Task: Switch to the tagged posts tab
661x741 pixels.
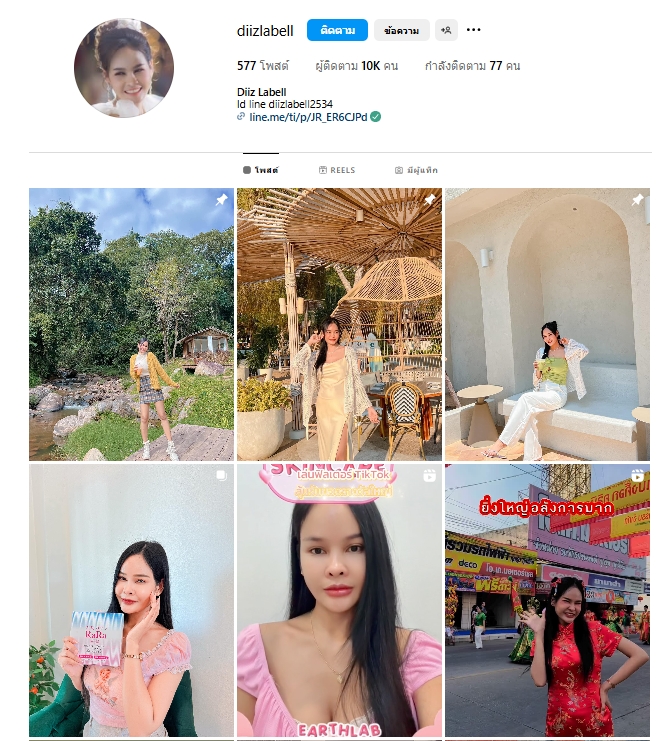Action: point(416,170)
